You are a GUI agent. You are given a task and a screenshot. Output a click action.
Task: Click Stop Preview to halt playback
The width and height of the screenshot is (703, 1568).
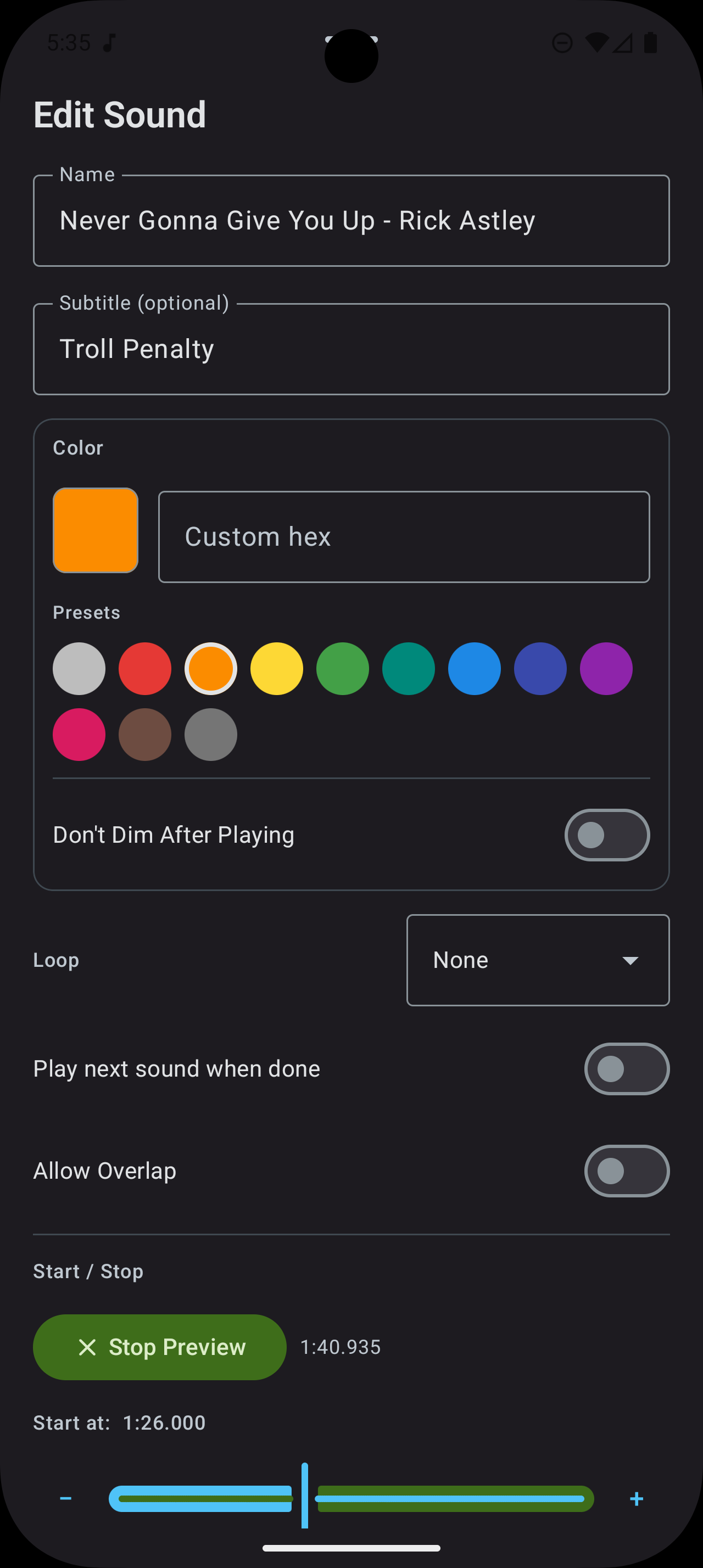(x=159, y=1347)
